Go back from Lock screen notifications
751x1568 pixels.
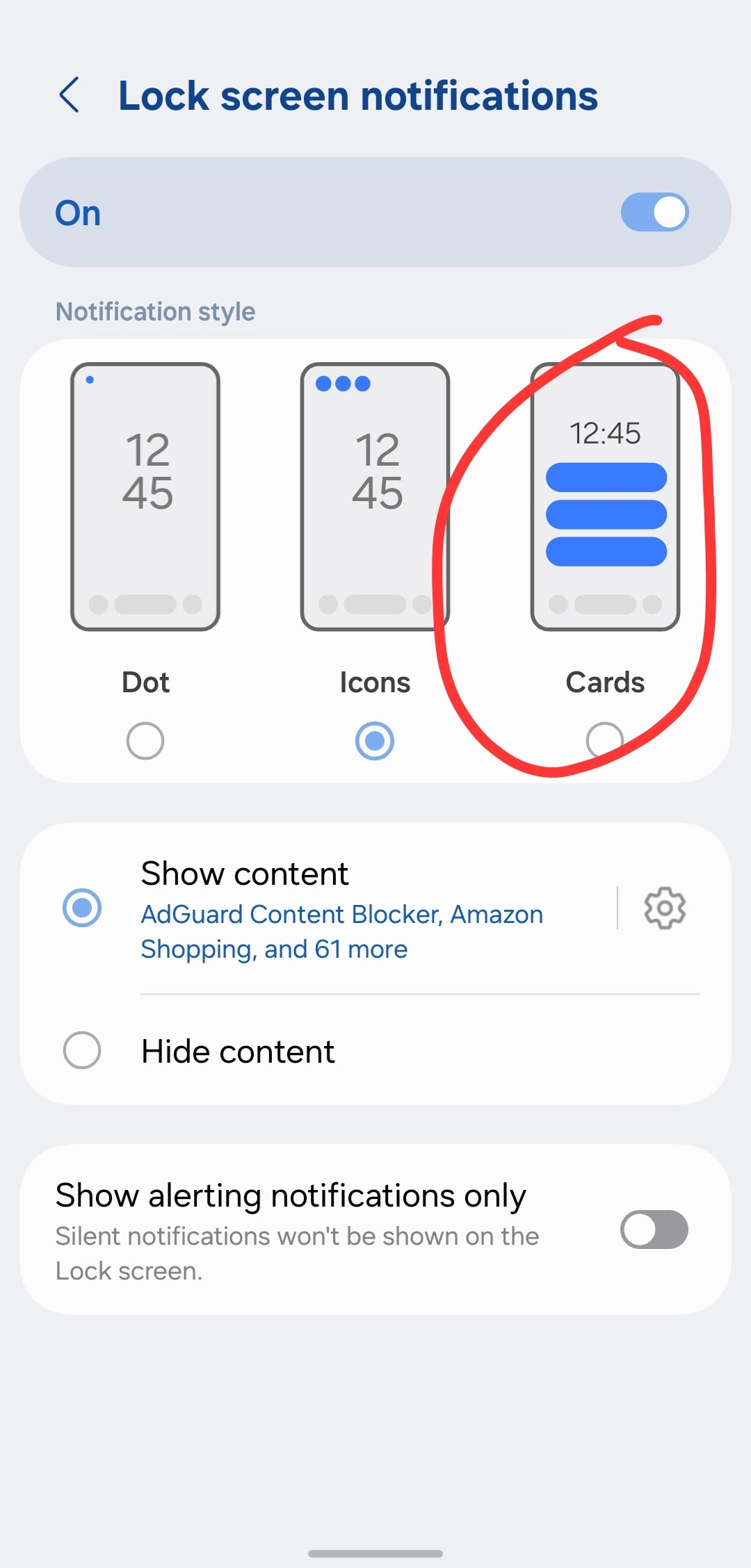(x=70, y=95)
